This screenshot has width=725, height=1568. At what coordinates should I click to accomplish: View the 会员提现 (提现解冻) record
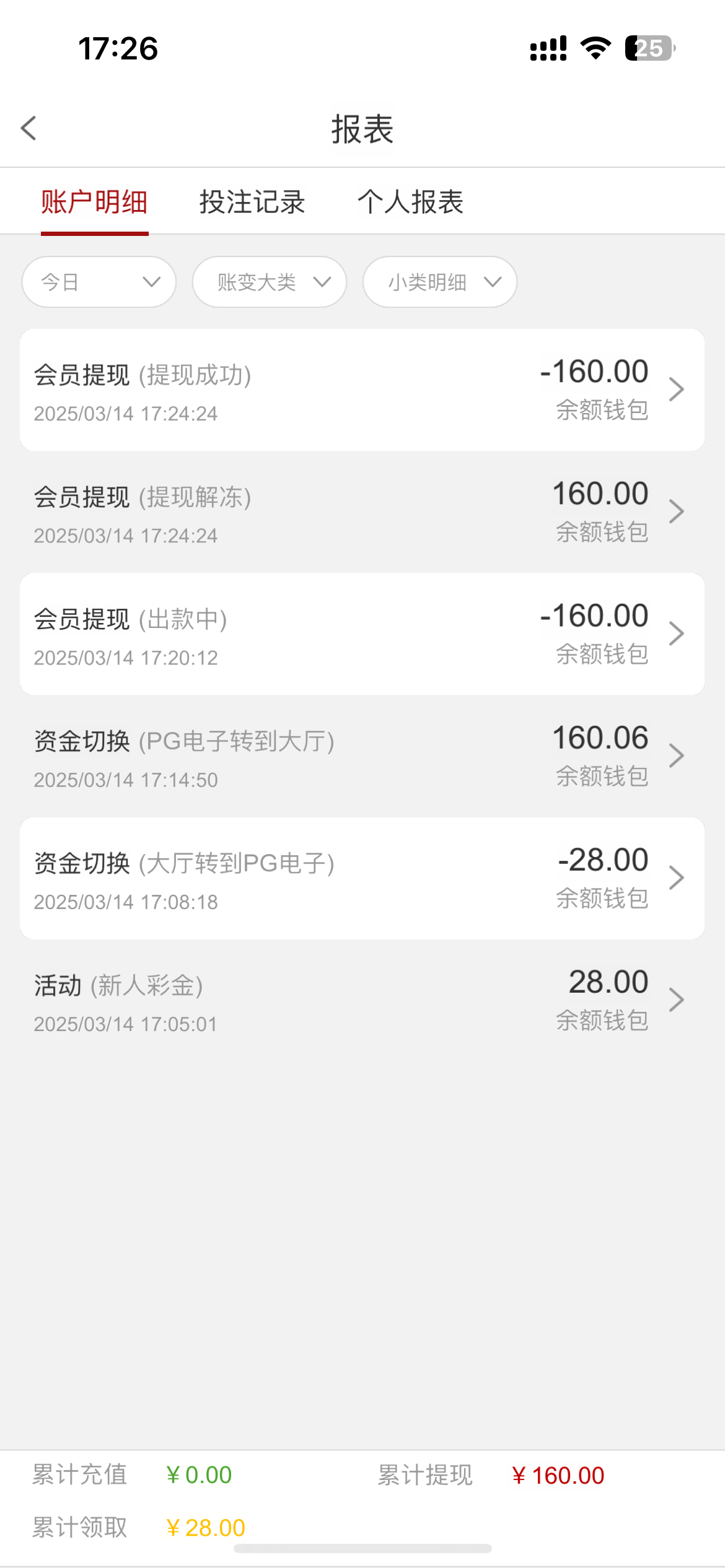click(362, 512)
